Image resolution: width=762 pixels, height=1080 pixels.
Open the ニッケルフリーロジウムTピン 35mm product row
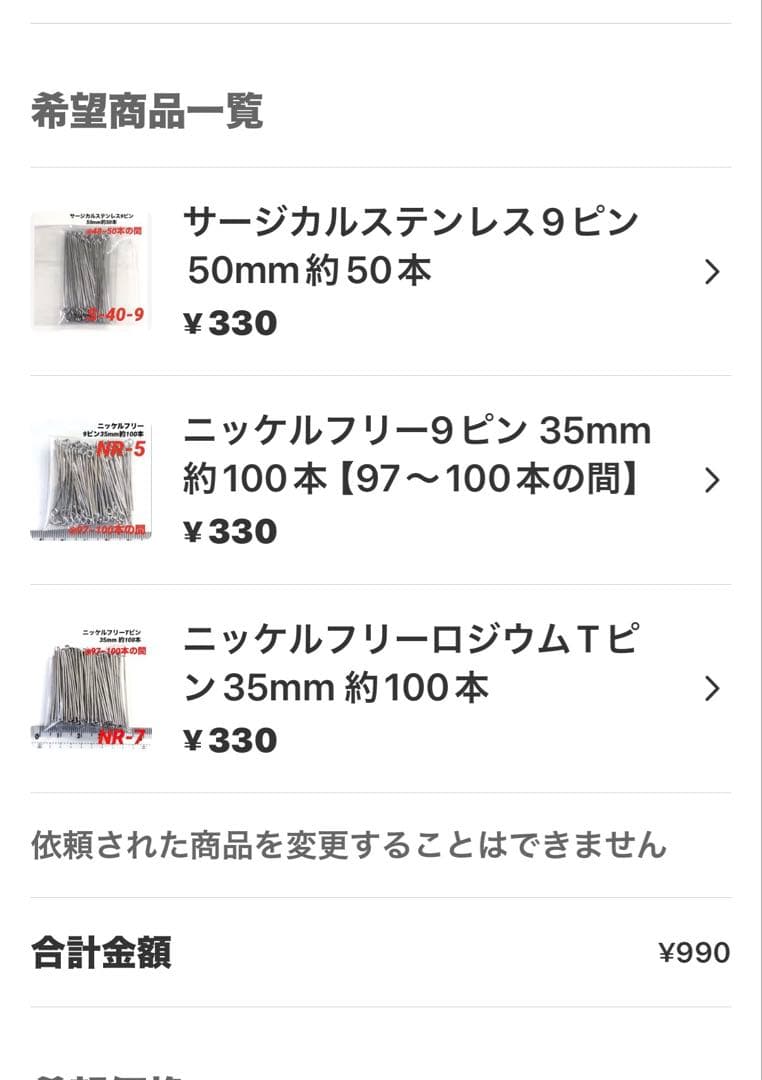click(x=380, y=689)
